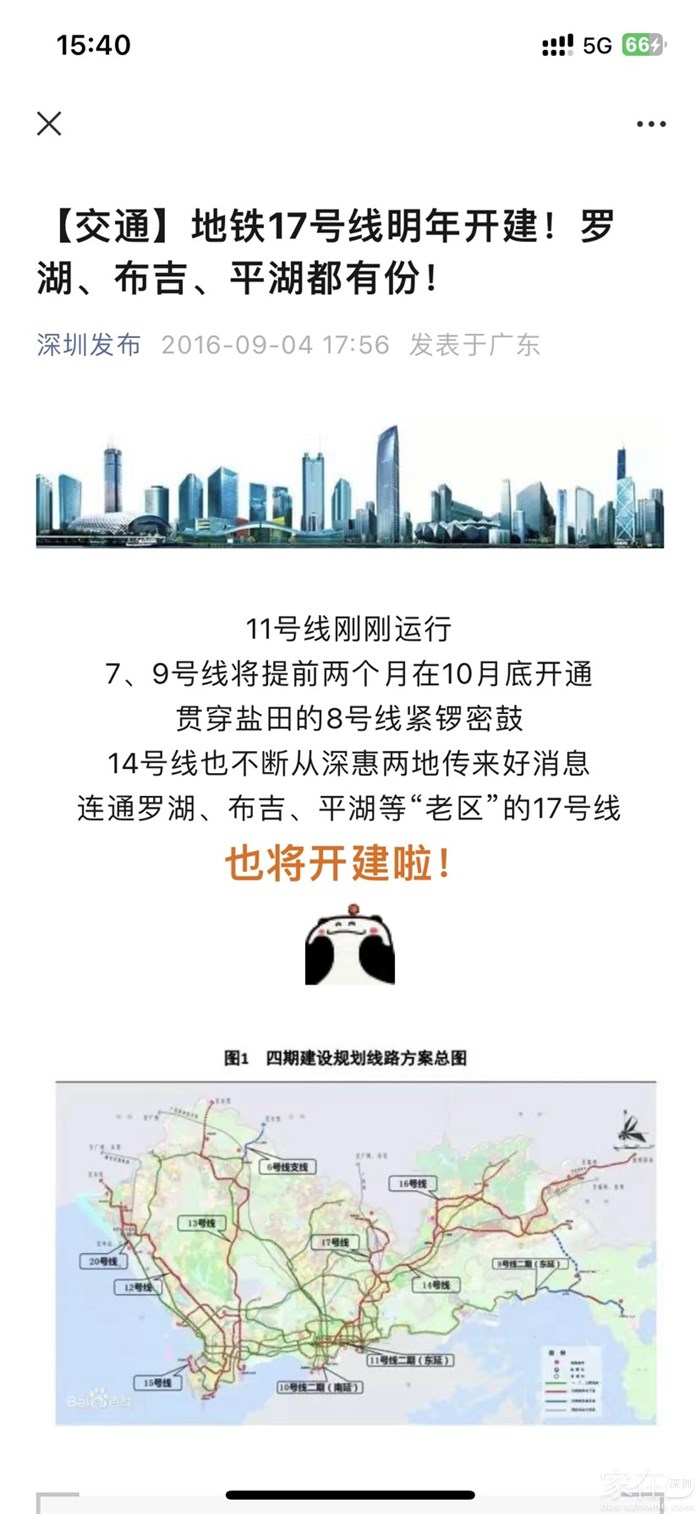Open the 深圳发布 account page
The height and width of the screenshot is (1514, 700).
click(89, 345)
